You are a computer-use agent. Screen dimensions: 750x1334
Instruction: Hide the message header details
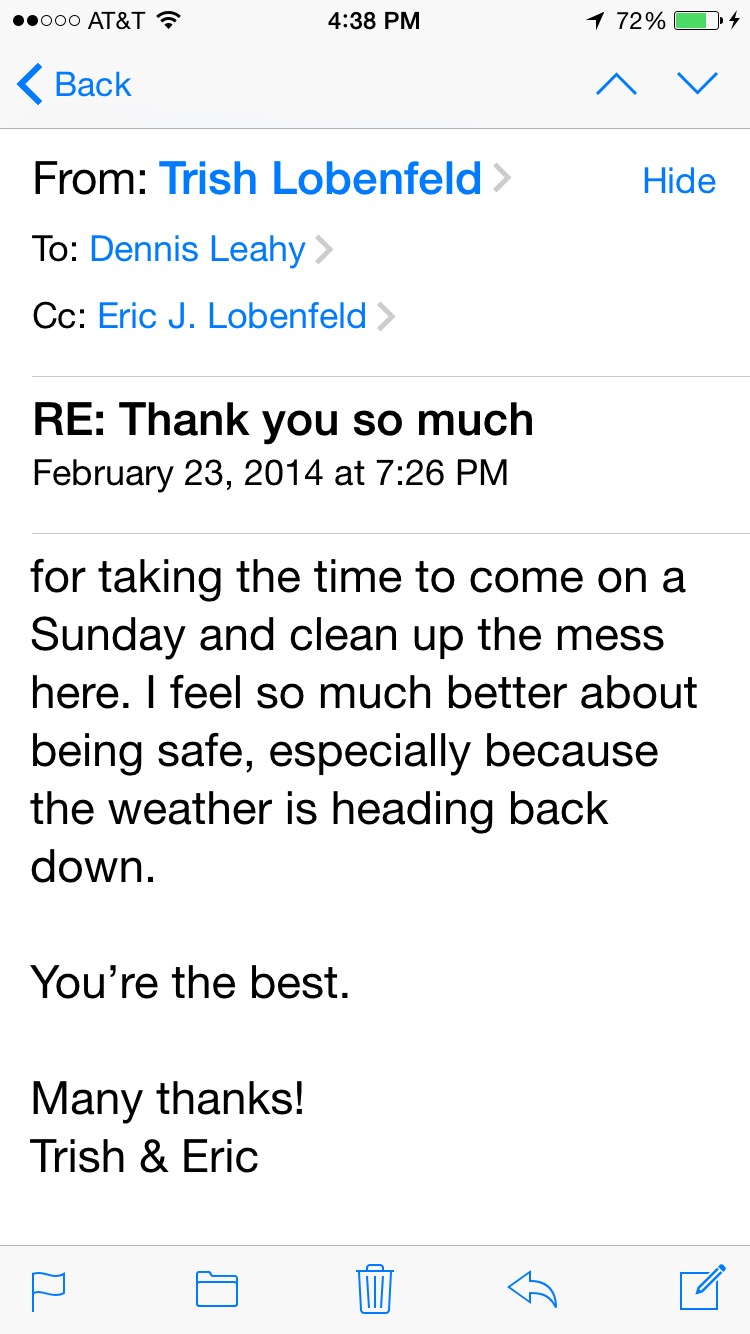click(x=679, y=181)
